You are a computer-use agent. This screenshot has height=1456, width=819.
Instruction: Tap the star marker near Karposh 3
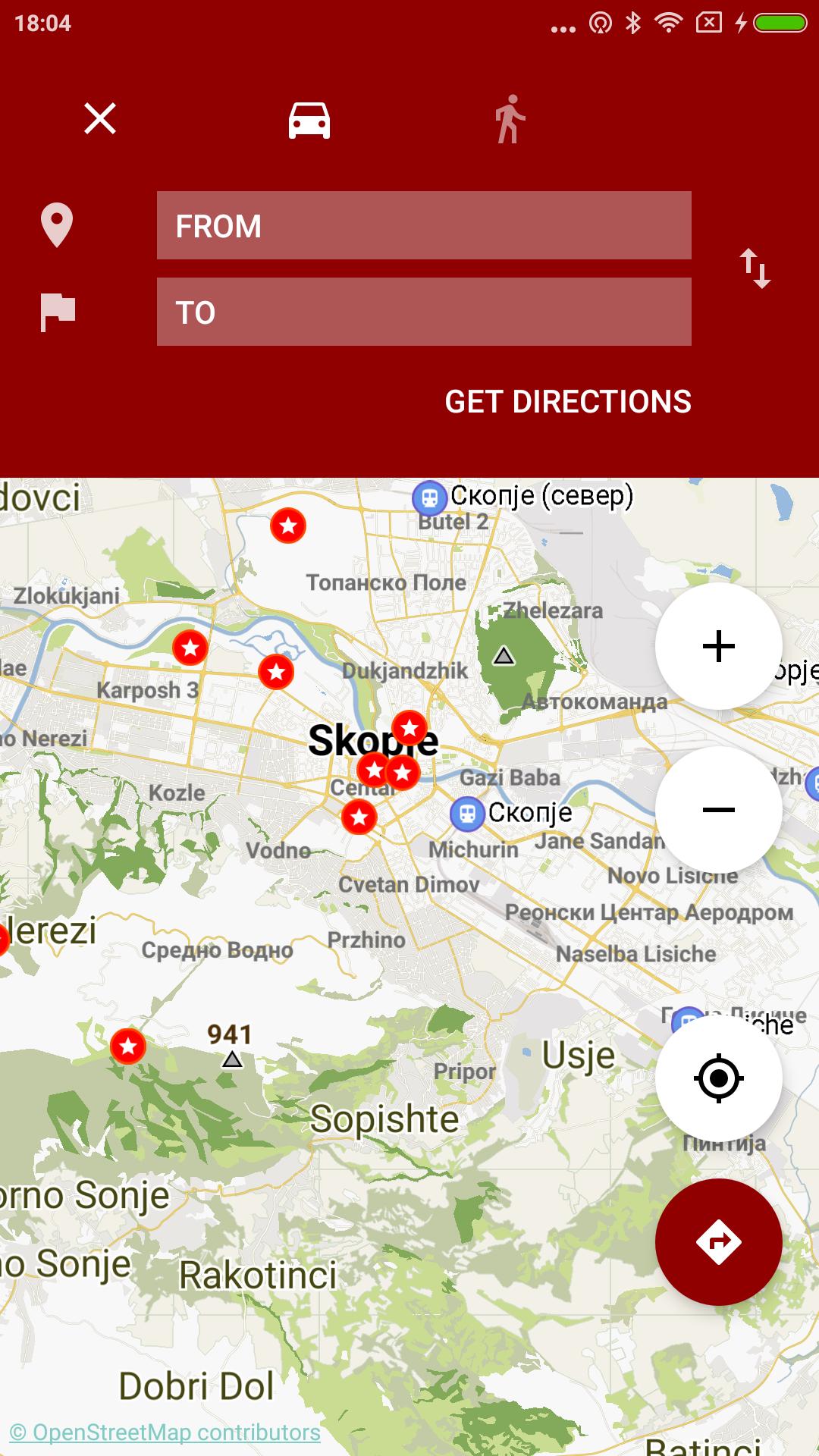[x=190, y=646]
